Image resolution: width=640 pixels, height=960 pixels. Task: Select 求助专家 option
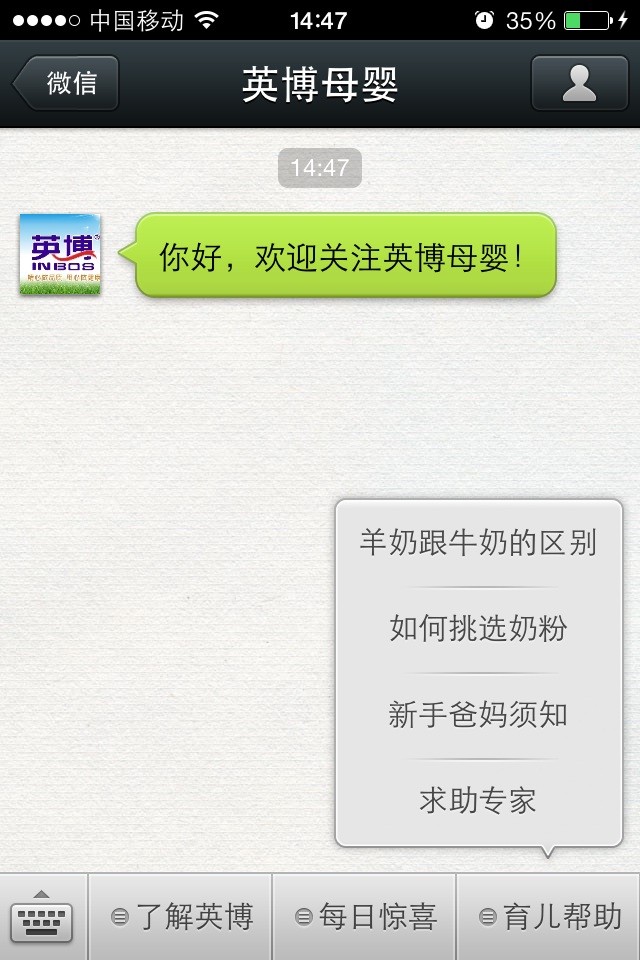click(x=478, y=800)
